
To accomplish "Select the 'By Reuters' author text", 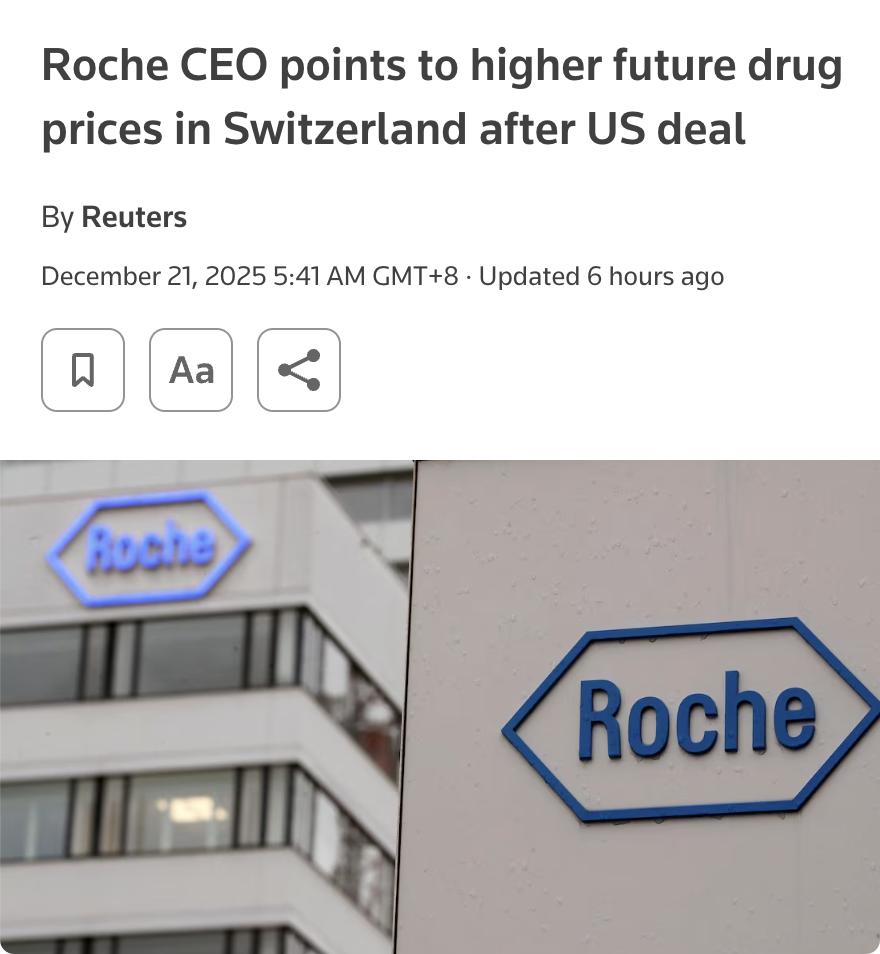I will [x=113, y=216].
